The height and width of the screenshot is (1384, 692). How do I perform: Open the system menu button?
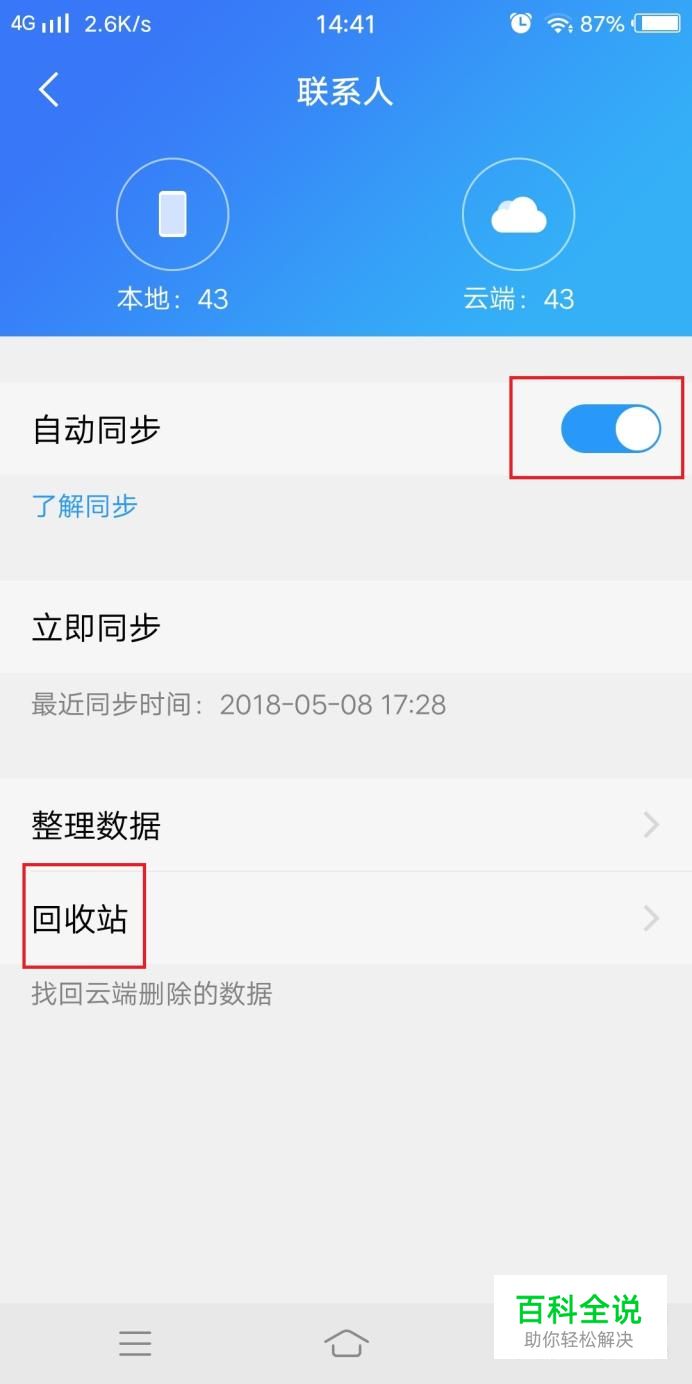pyautogui.click(x=135, y=1343)
